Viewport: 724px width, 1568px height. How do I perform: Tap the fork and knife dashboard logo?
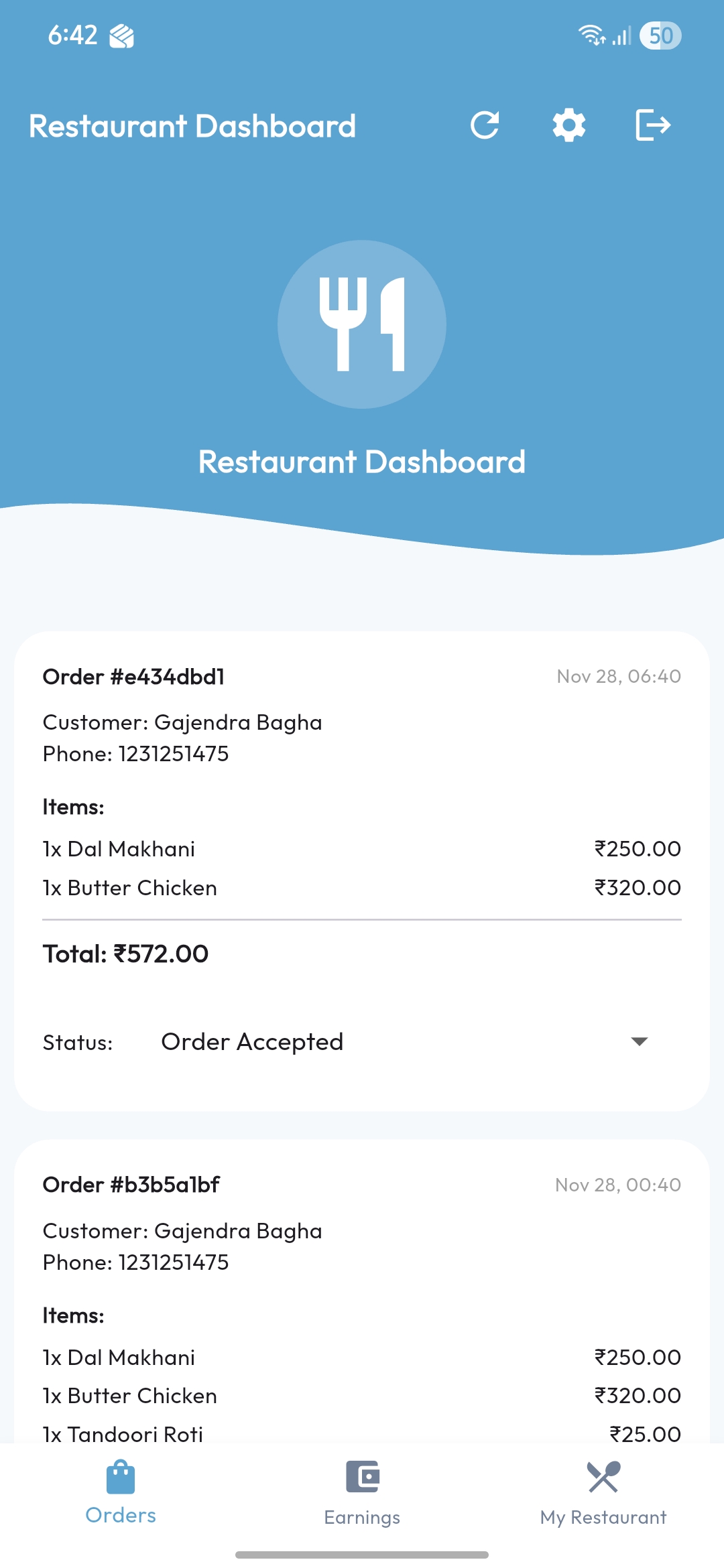point(362,324)
